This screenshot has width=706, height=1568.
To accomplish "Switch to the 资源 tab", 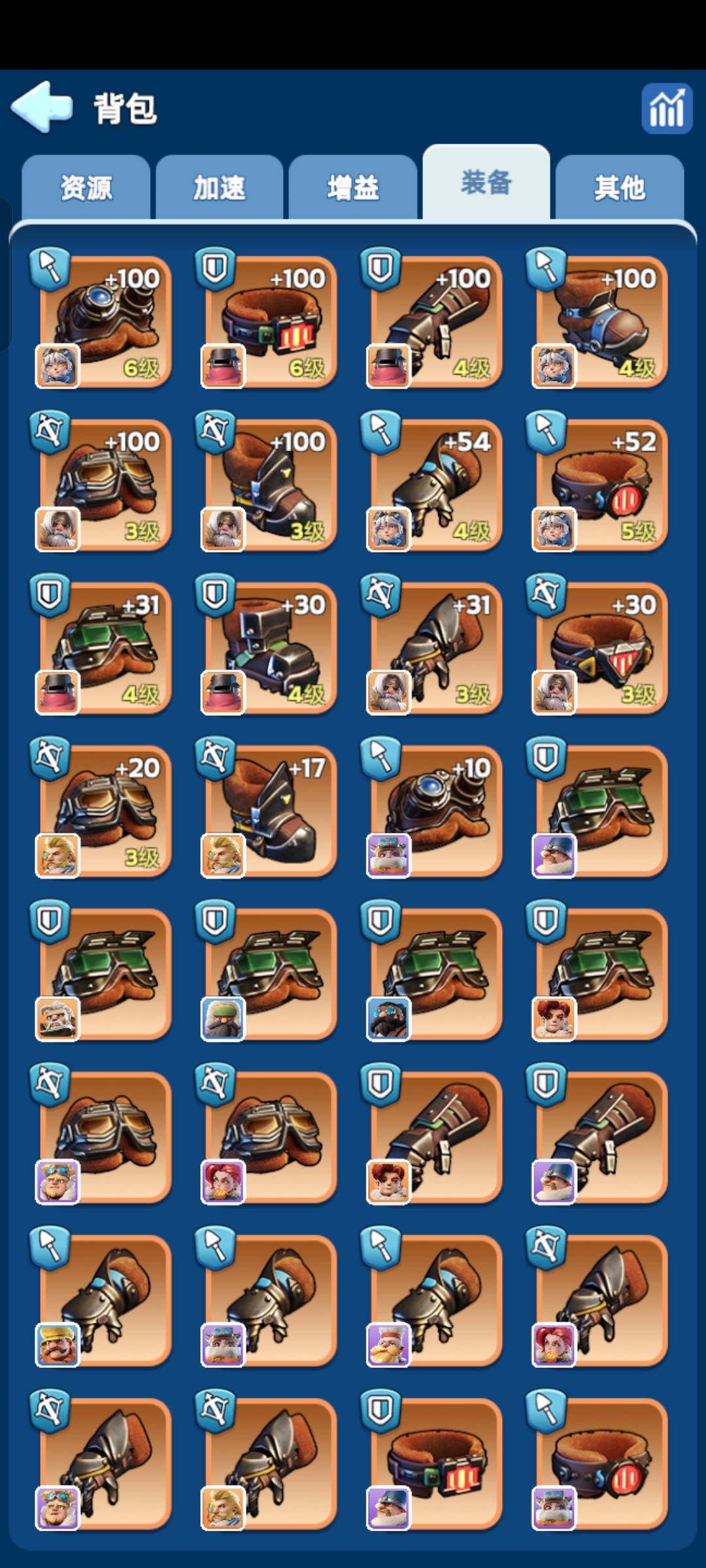I will pos(86,188).
